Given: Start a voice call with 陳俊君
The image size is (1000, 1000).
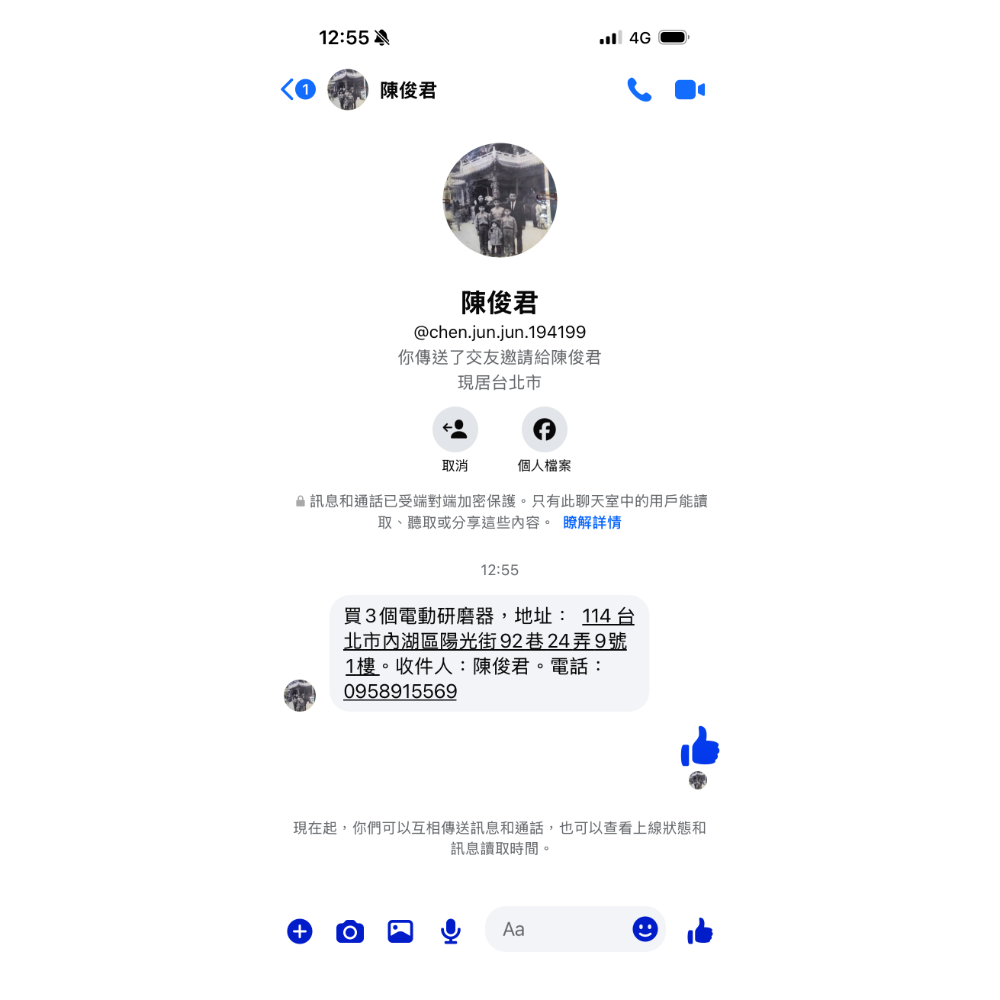Looking at the screenshot, I should tap(639, 90).
